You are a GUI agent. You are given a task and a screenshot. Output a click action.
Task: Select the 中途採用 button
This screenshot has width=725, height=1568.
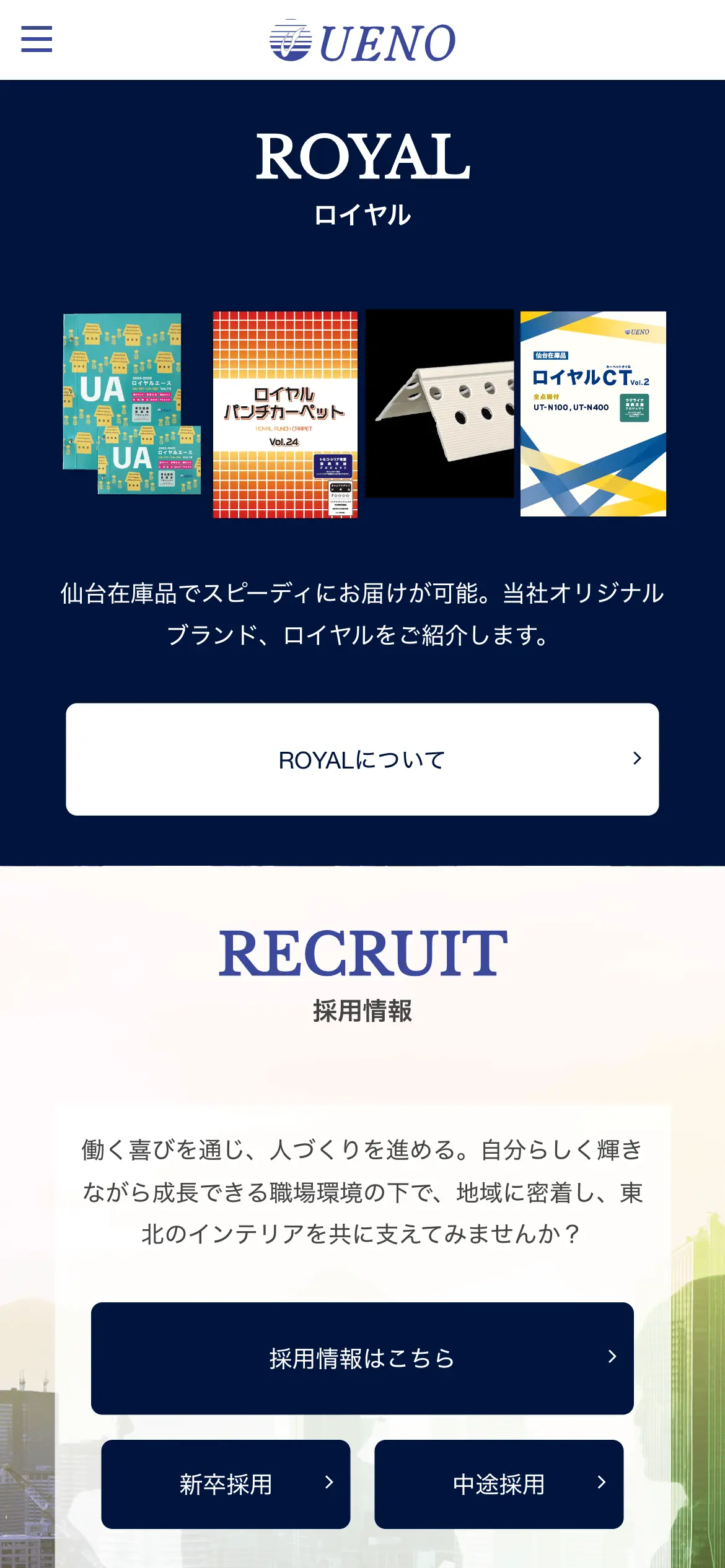(x=499, y=1484)
